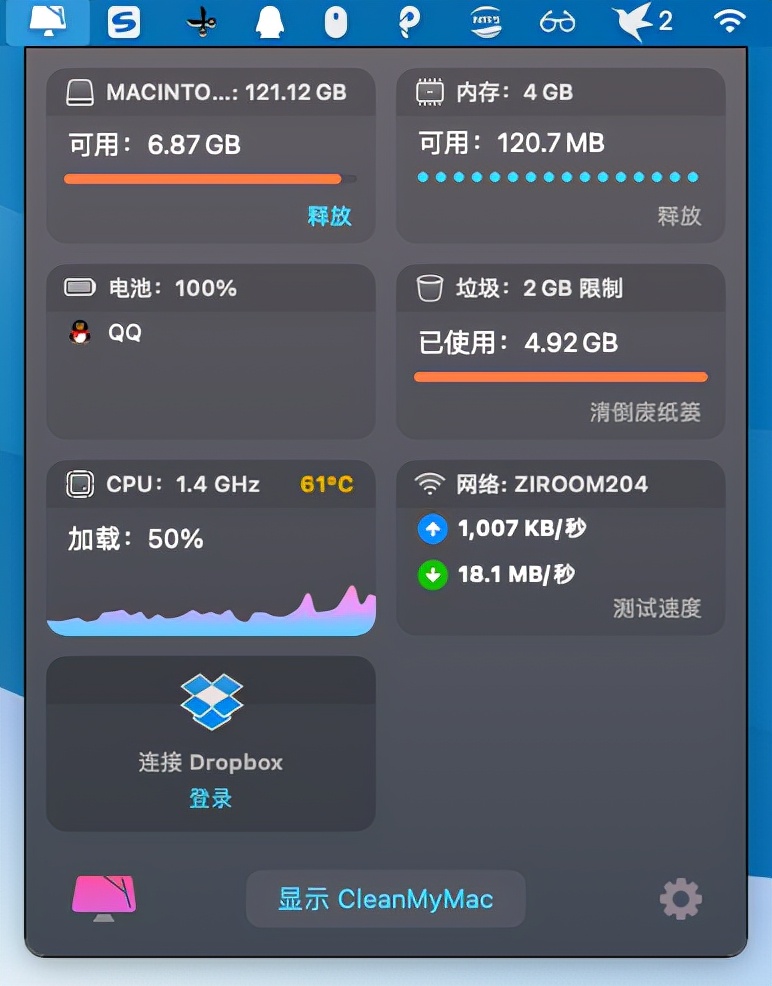Click the 显示 CleanMyMac button
The width and height of the screenshot is (772, 986).
(x=385, y=899)
